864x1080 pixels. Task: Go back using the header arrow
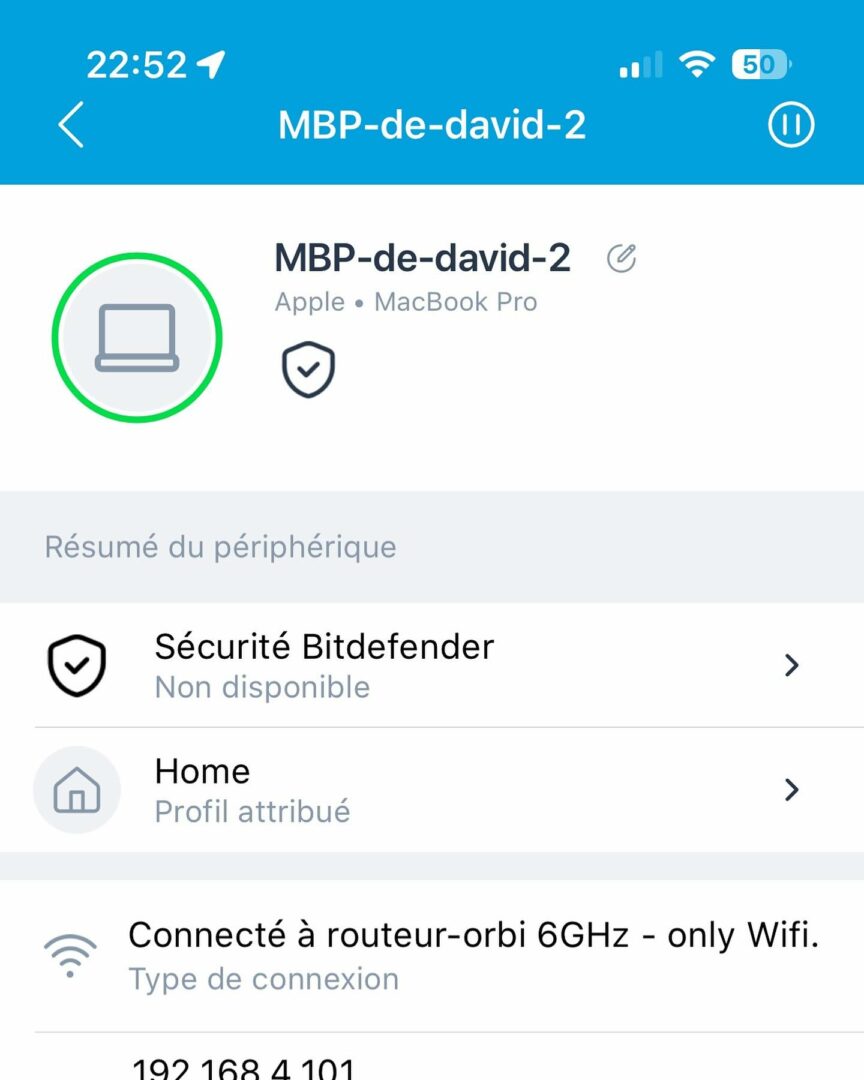[71, 126]
